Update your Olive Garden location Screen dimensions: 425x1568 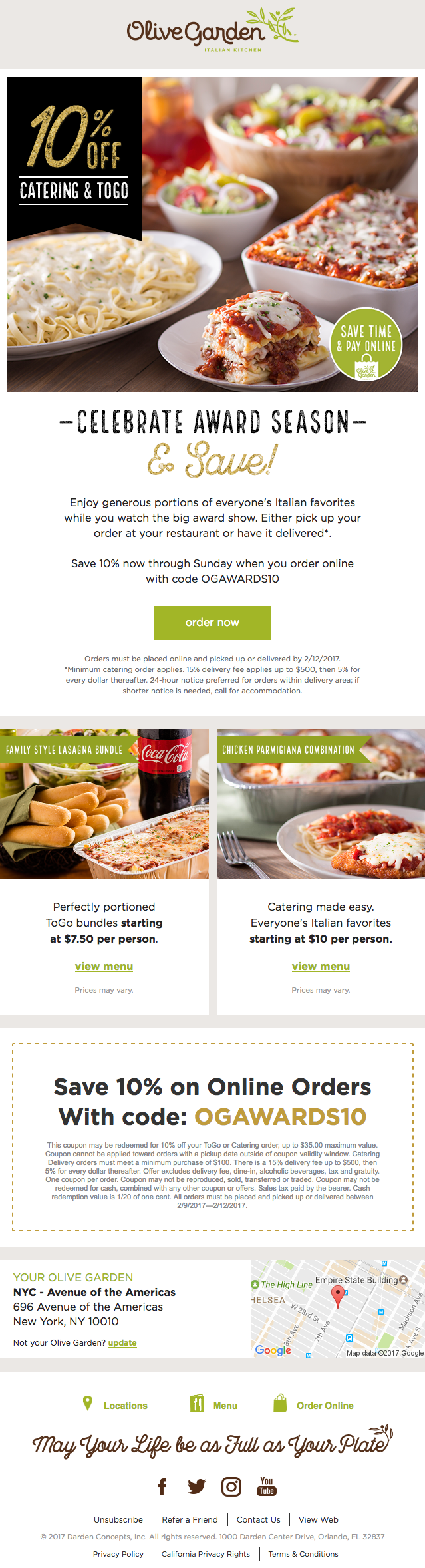coord(122,1342)
